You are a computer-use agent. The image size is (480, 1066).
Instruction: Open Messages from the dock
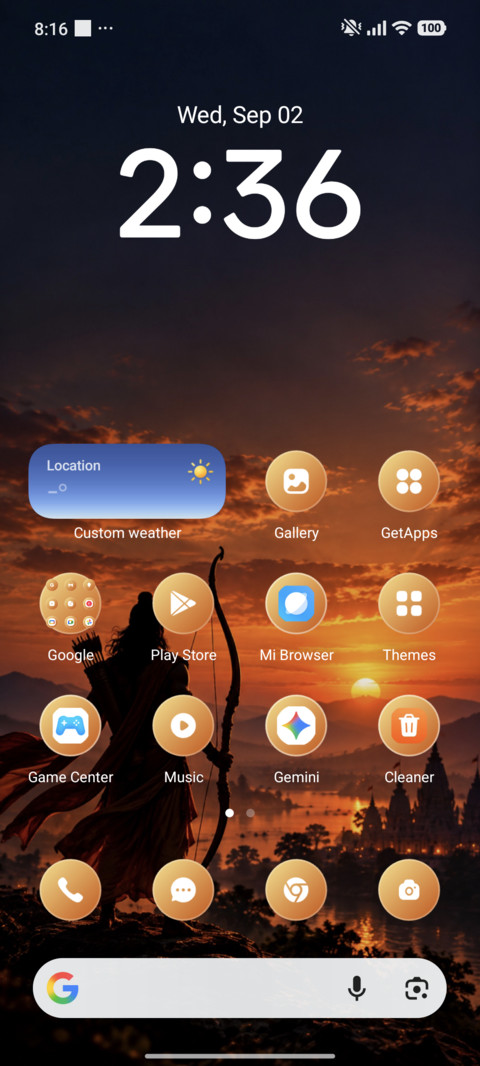(184, 889)
